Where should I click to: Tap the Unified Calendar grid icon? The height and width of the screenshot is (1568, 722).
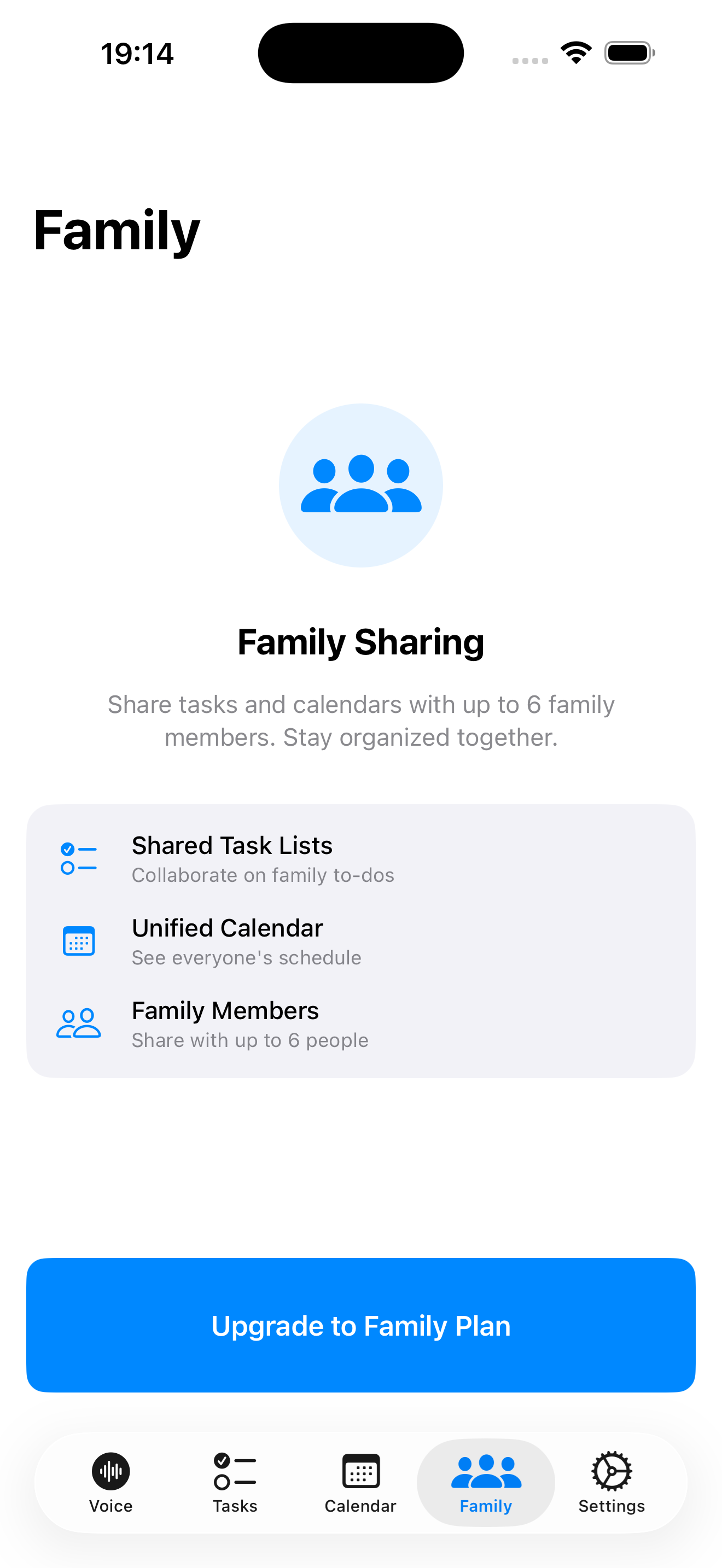pyautogui.click(x=79, y=940)
